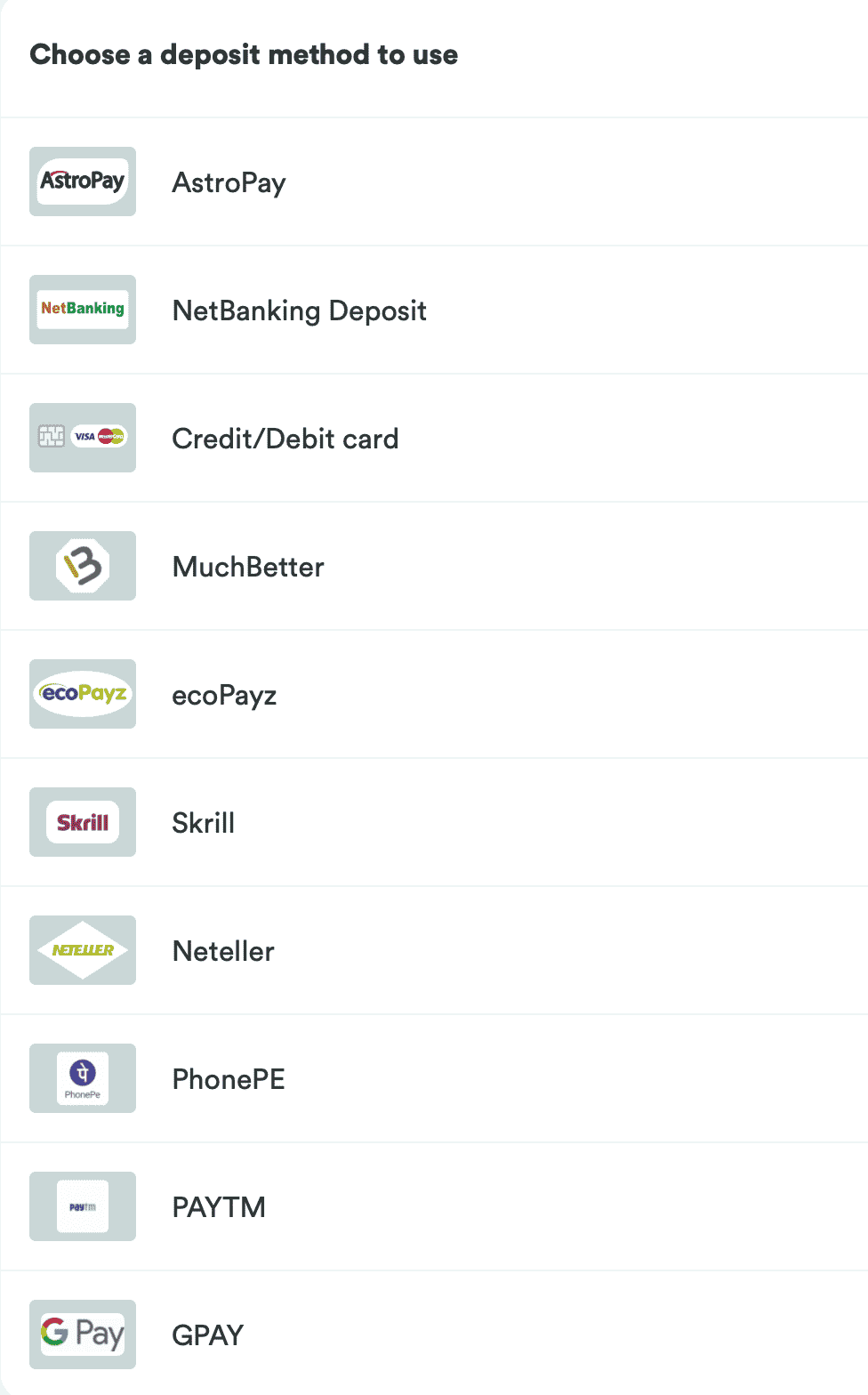Select AstroPay as deposit method

(434, 181)
